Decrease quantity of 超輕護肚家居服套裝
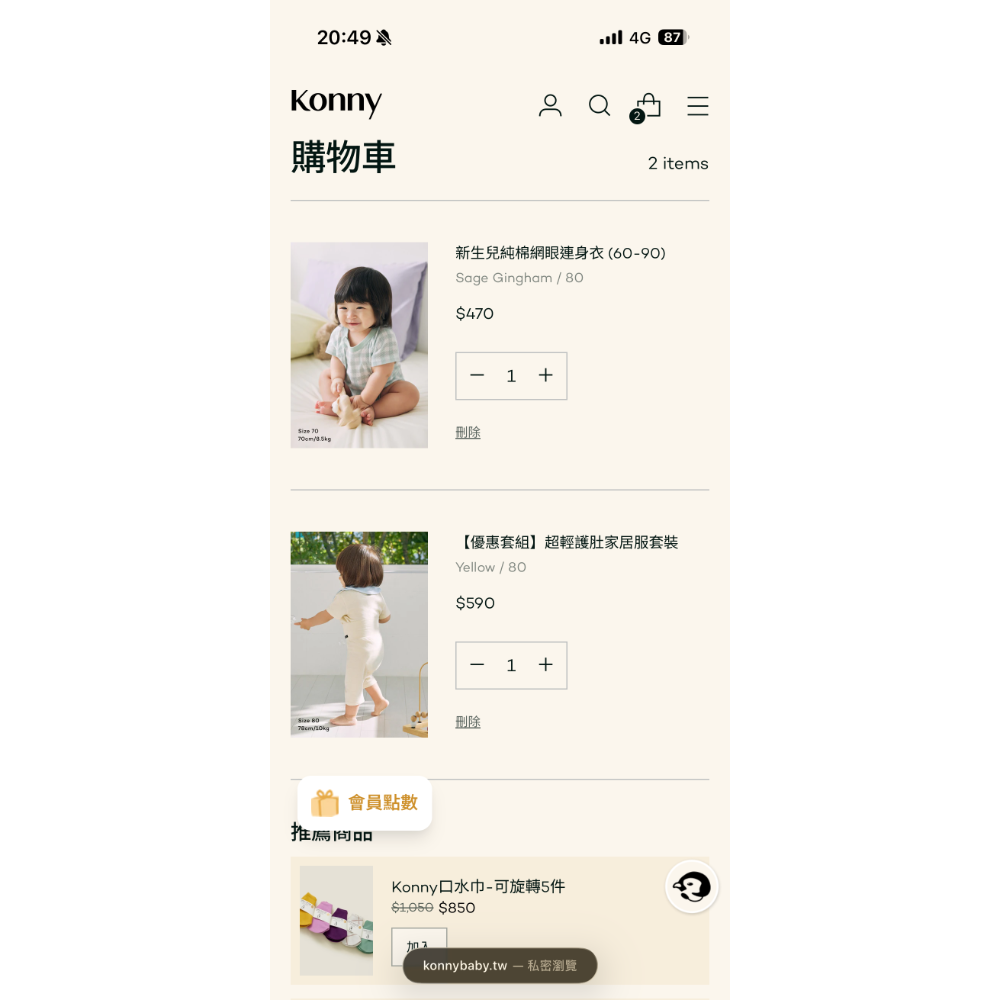Viewport: 1000px width, 1000px height. coord(477,665)
